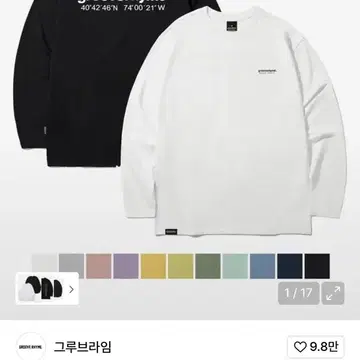Expand the product image to fullscreen
This screenshot has width=360, height=360.
pyautogui.click(x=333, y=293)
